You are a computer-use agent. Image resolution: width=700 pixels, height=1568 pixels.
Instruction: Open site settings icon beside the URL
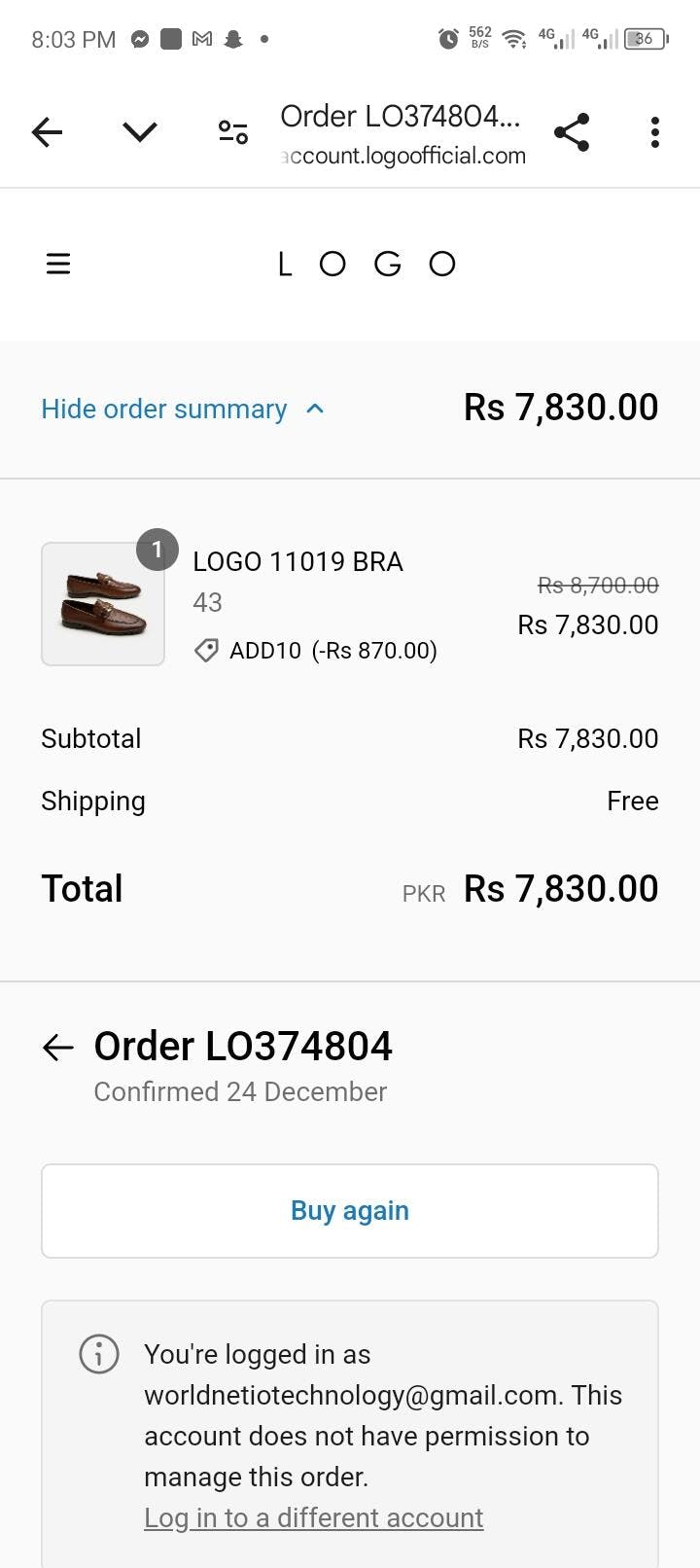233,132
